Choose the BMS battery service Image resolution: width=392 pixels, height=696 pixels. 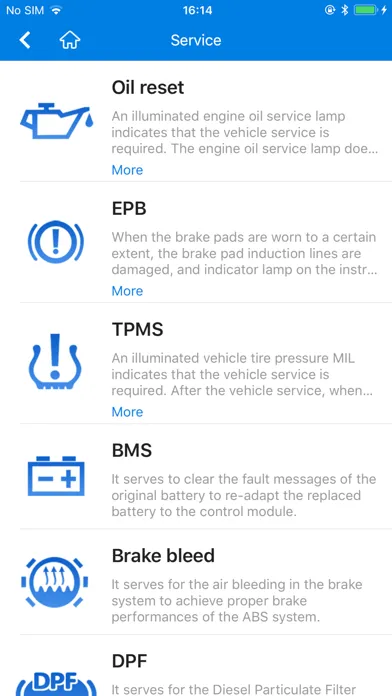(196, 476)
